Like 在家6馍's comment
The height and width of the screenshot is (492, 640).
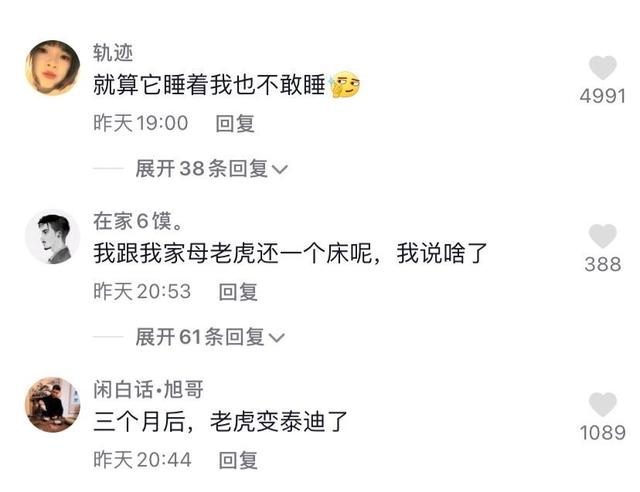(x=602, y=236)
